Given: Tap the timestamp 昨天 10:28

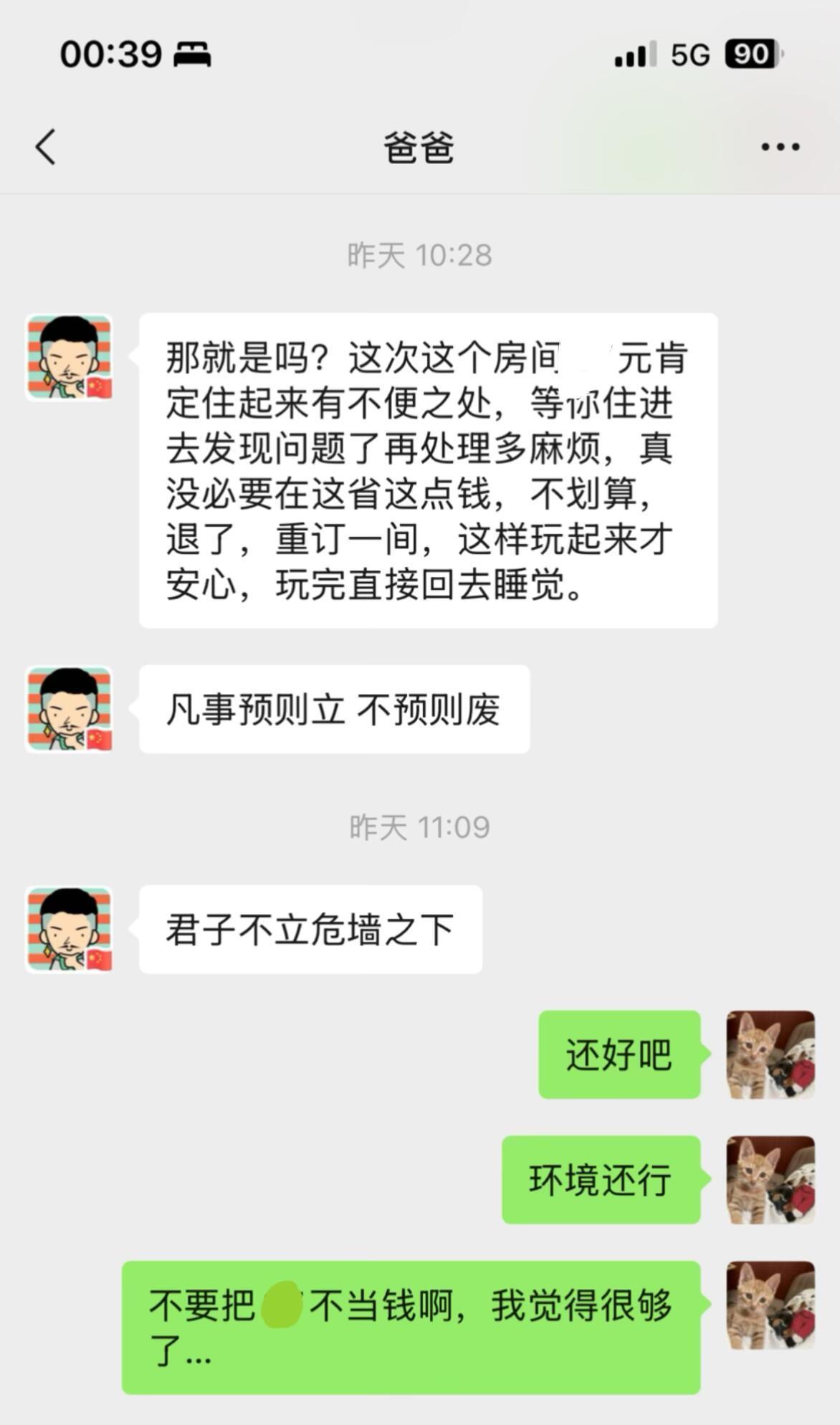Looking at the screenshot, I should point(419,254).
